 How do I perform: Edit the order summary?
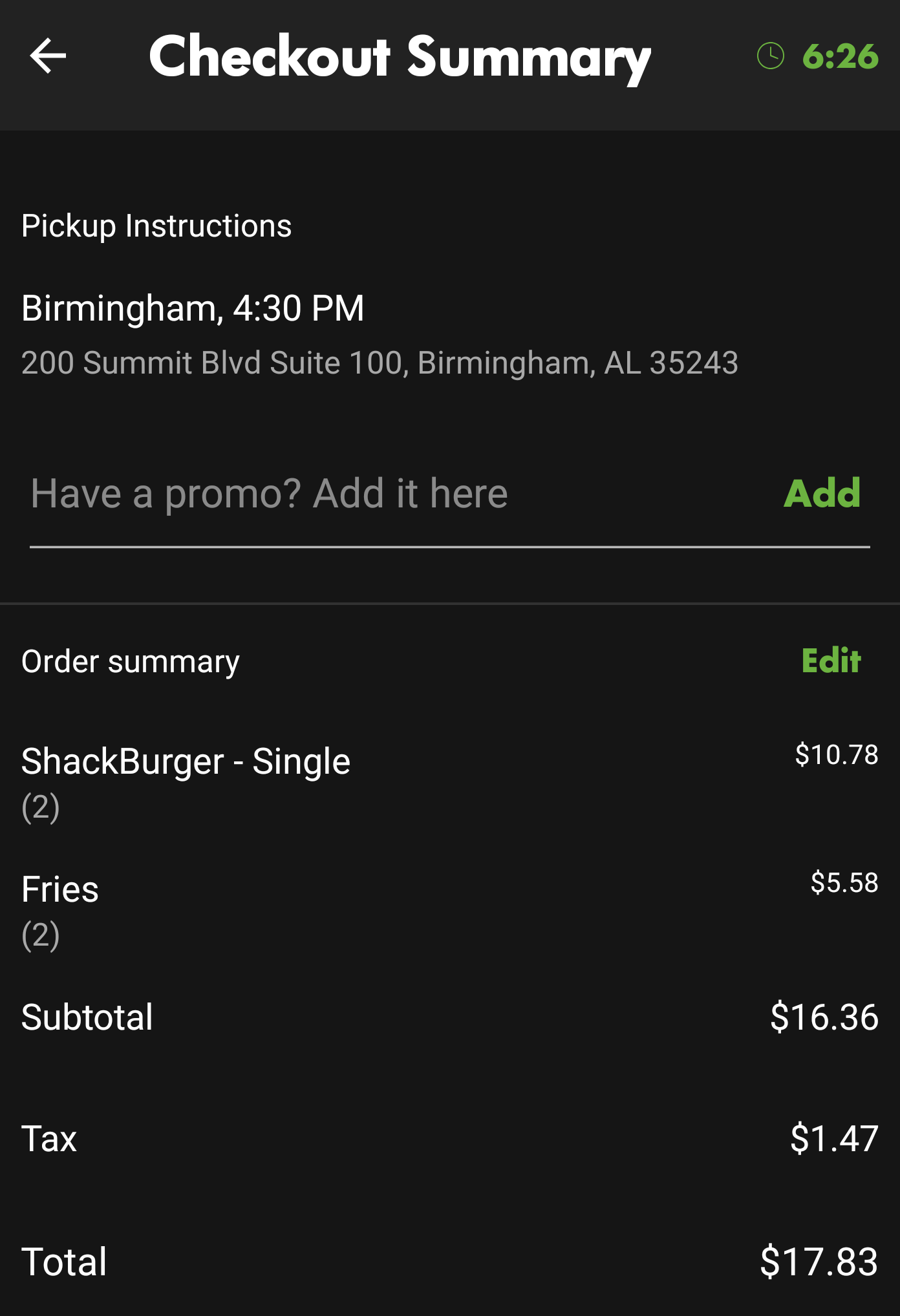(831, 661)
